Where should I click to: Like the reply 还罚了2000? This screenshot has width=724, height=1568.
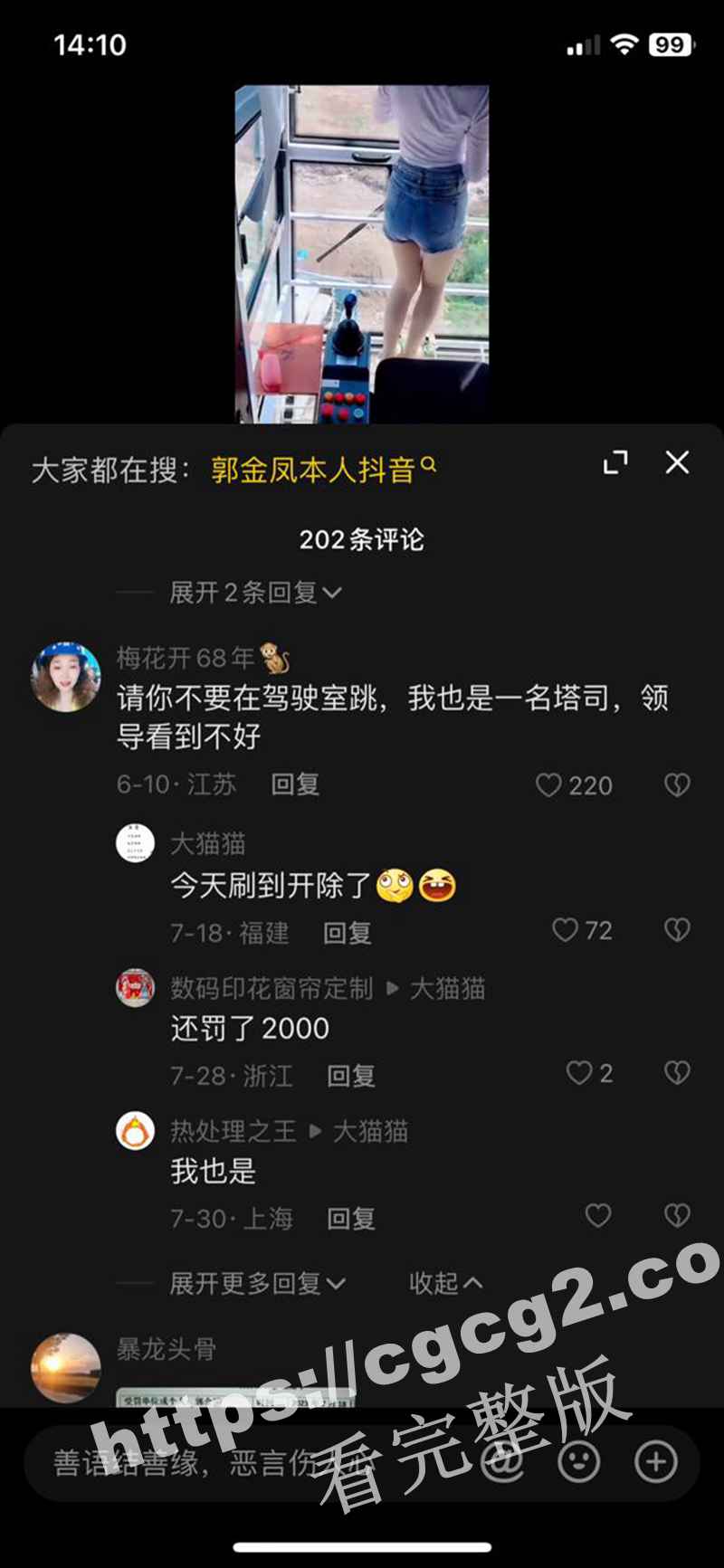click(579, 1073)
